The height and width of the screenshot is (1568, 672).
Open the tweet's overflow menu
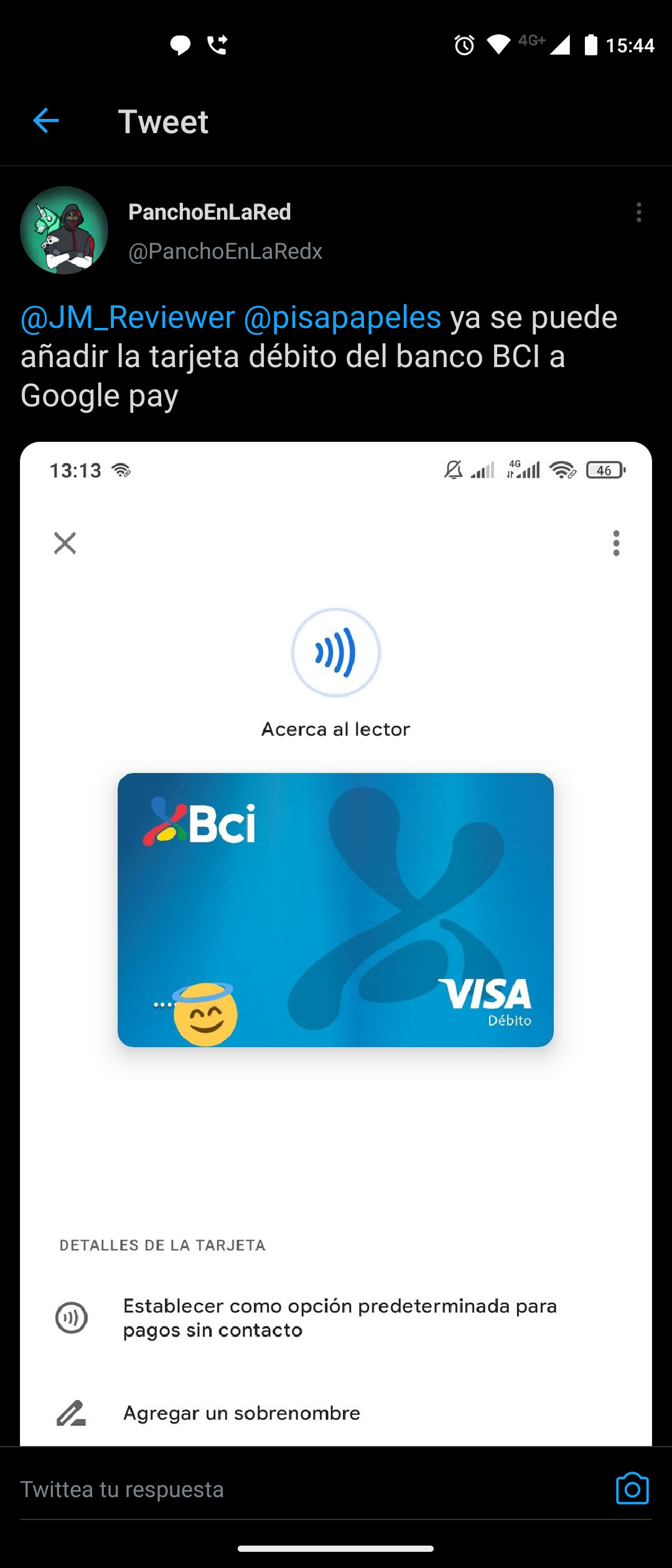pyautogui.click(x=638, y=212)
